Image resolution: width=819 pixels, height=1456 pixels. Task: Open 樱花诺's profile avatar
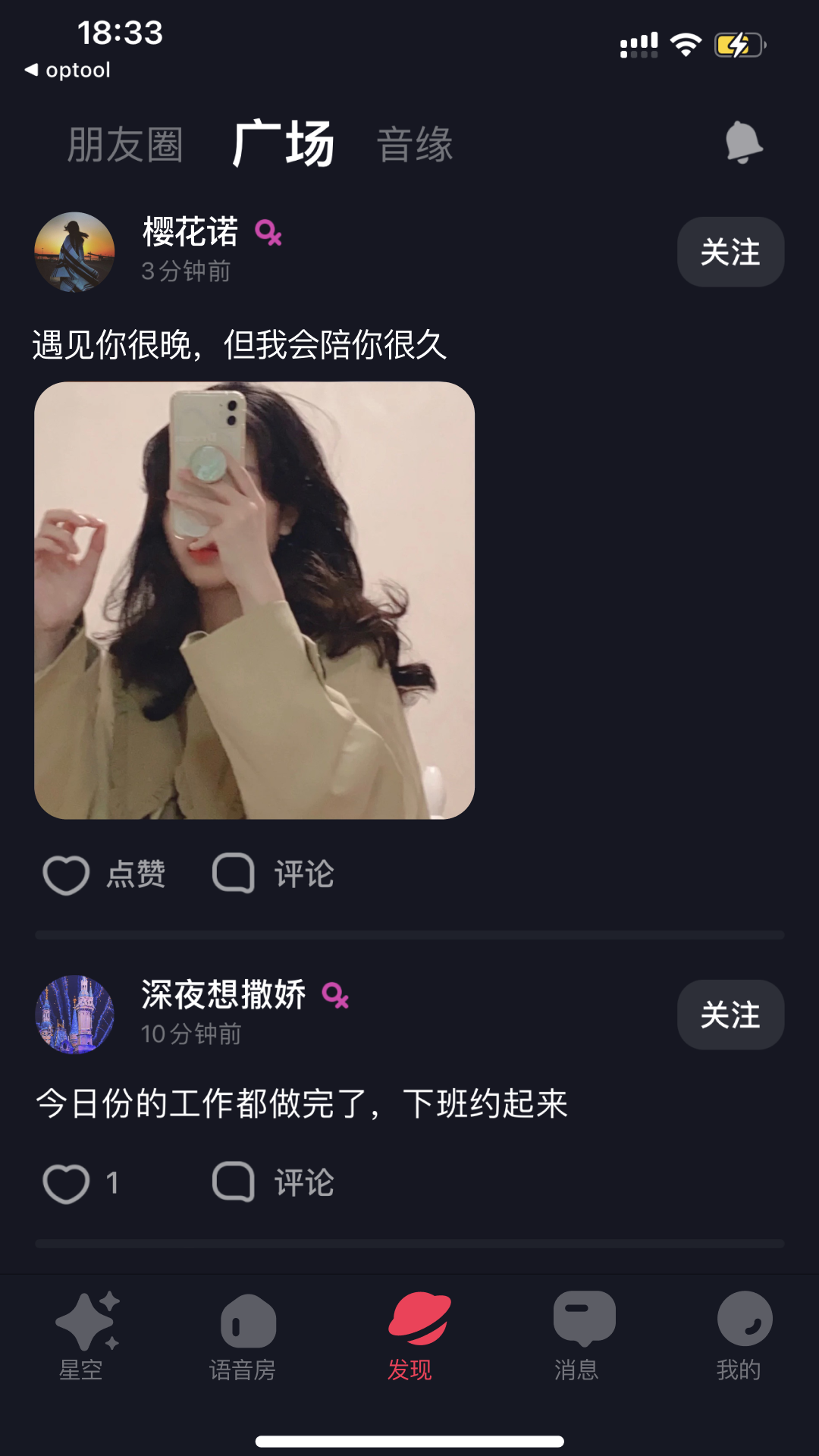coord(75,251)
